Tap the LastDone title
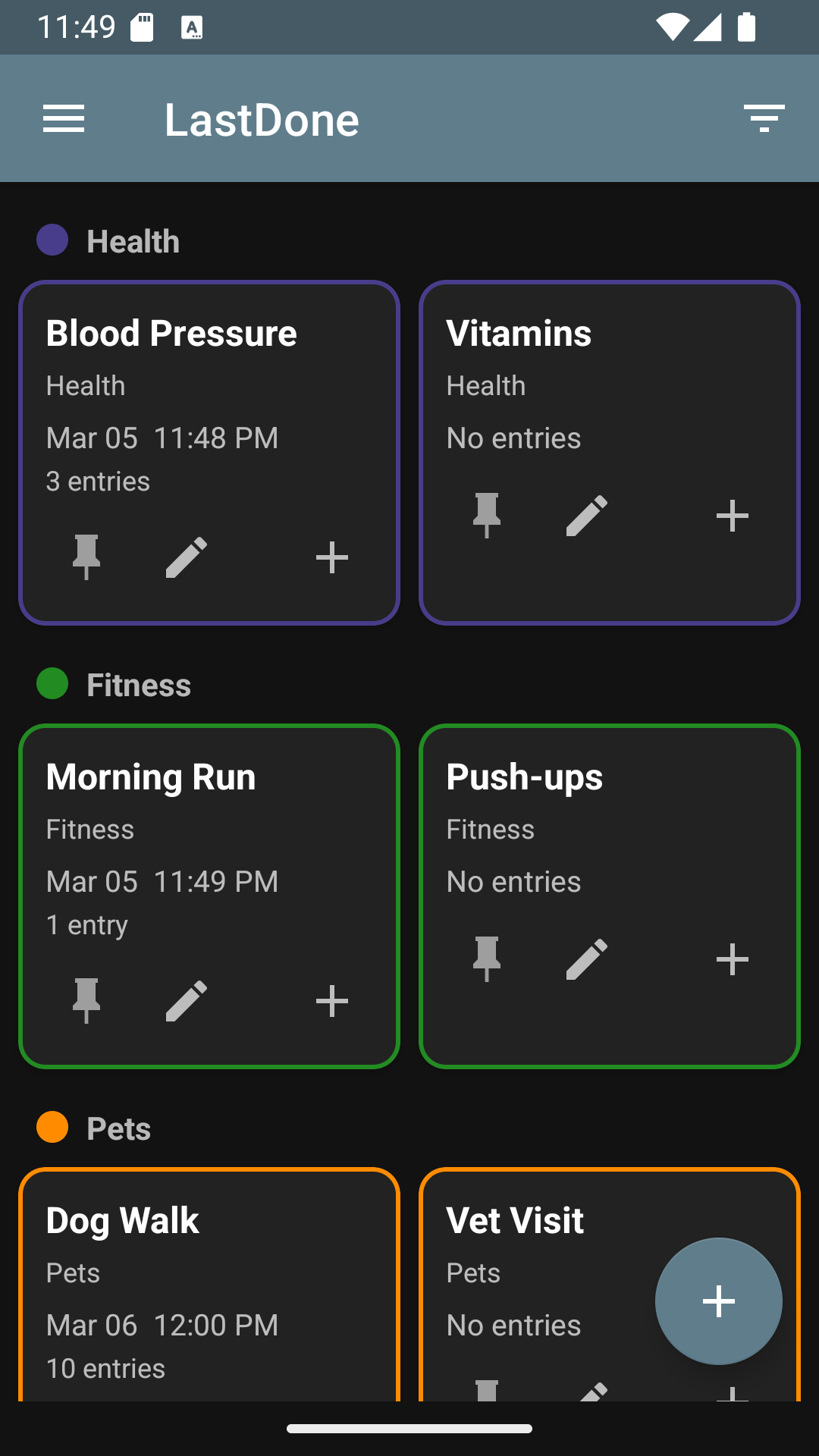The image size is (819, 1456). pos(262,118)
